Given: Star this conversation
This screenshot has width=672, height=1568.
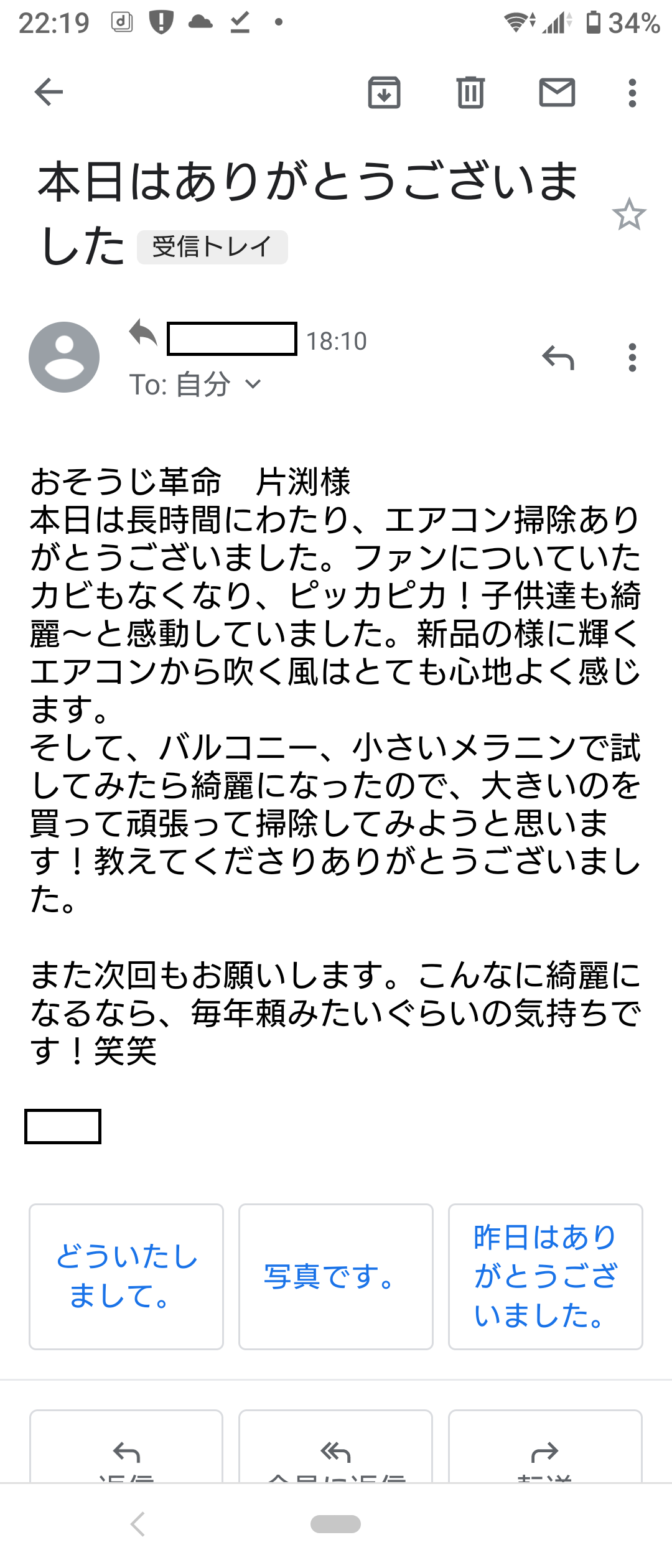Looking at the screenshot, I should (629, 214).
